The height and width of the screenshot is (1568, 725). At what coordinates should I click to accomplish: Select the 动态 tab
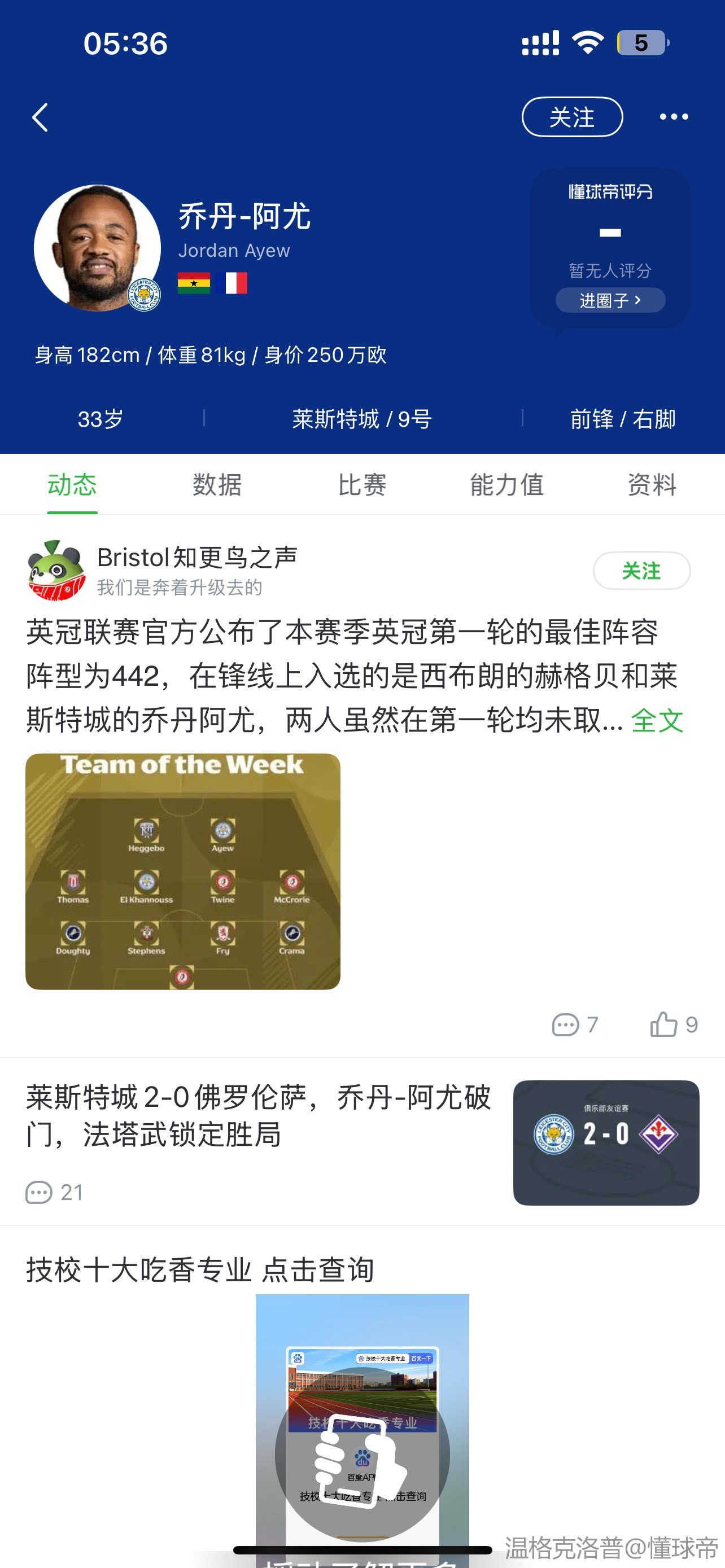72,485
